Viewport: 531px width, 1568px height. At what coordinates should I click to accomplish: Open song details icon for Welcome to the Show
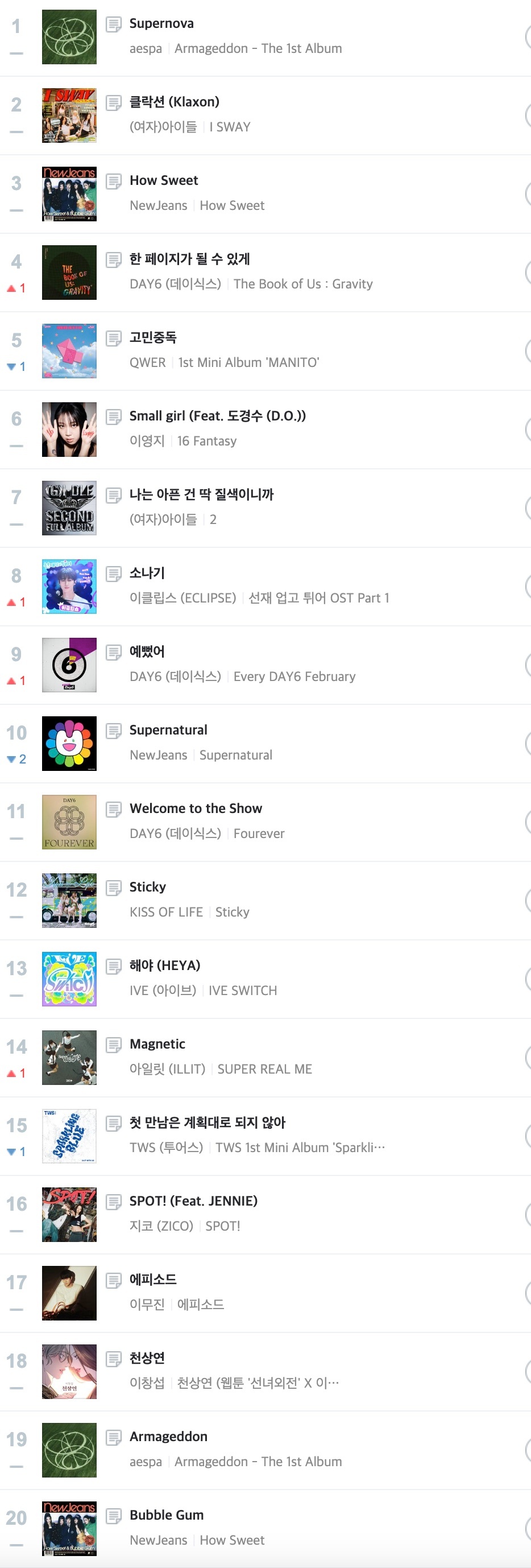113,810
